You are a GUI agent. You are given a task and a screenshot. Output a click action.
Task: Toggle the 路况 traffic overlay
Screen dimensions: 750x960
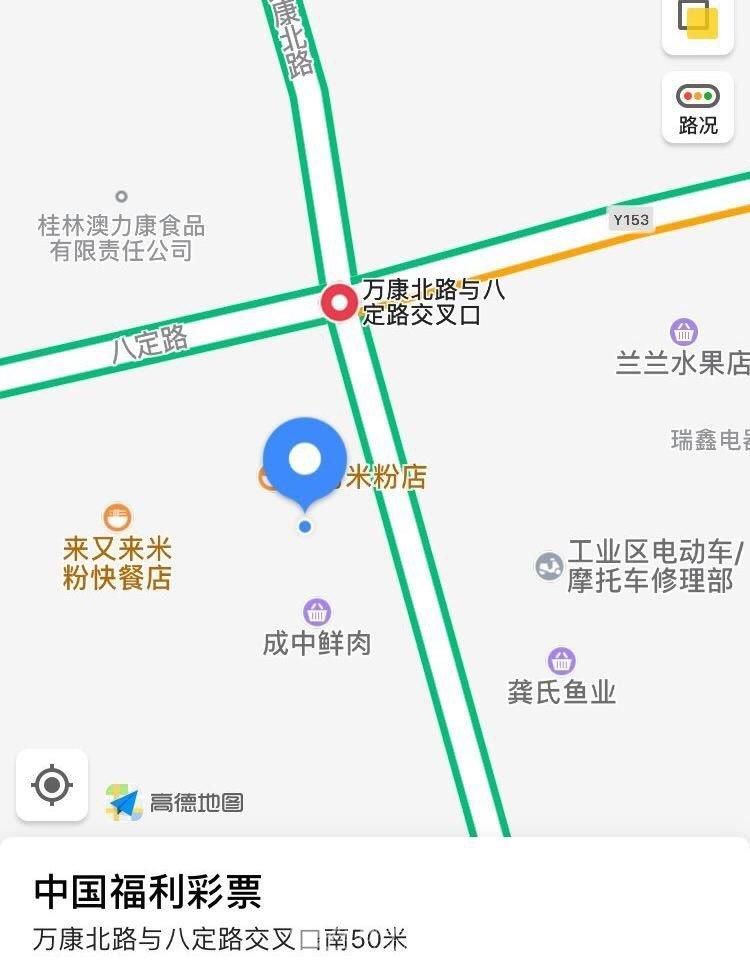[x=697, y=106]
